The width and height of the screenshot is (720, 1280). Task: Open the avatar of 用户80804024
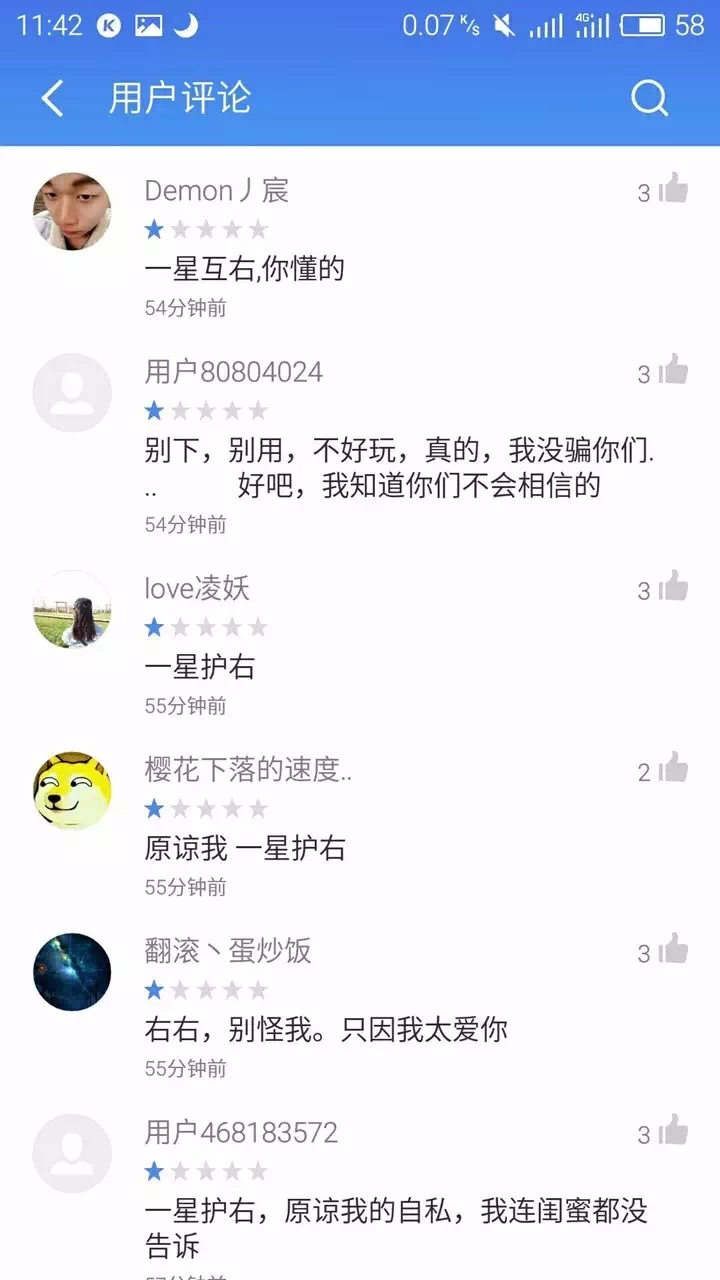point(72,393)
